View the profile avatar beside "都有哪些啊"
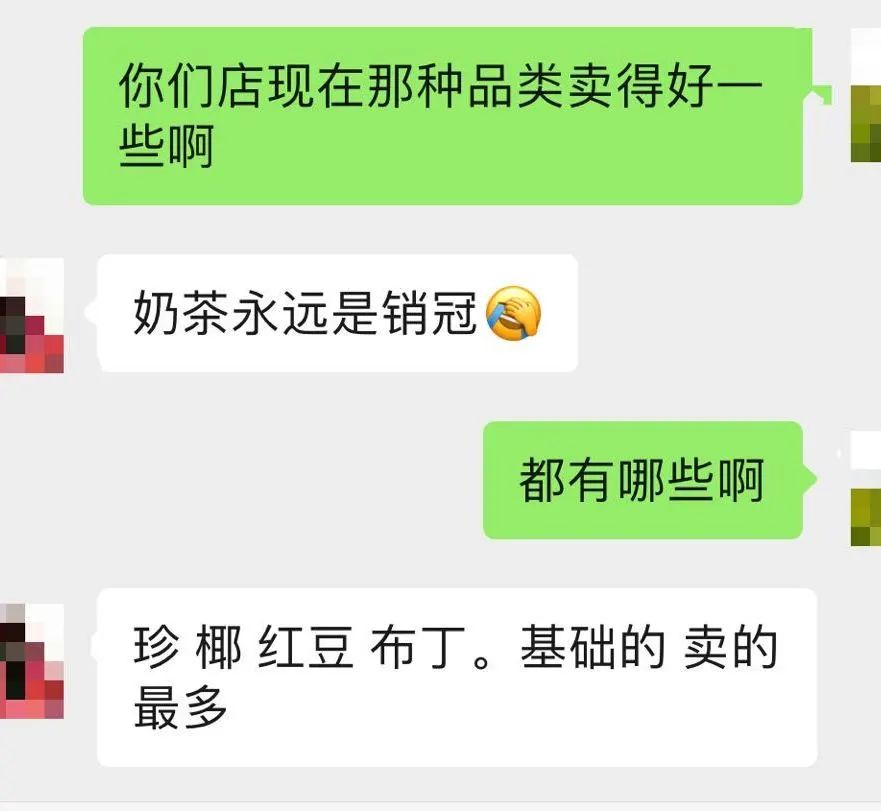The height and width of the screenshot is (811, 881). 865,490
